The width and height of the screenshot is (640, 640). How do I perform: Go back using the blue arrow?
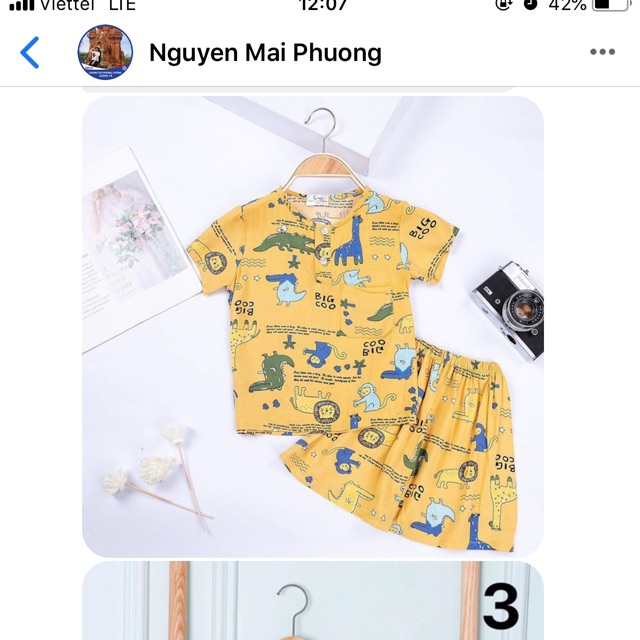coord(30,52)
